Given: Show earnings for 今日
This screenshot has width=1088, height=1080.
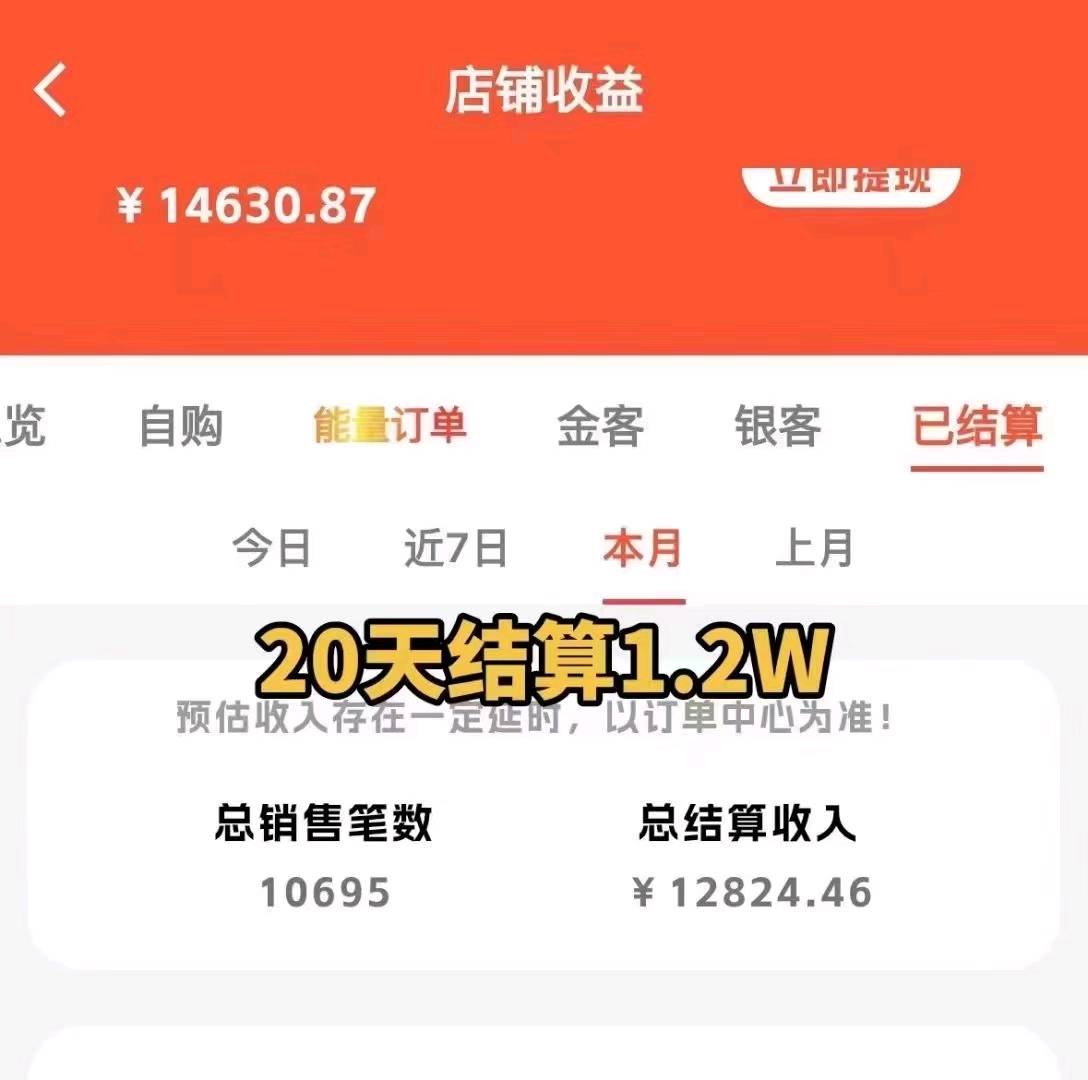Looking at the screenshot, I should point(272,549).
